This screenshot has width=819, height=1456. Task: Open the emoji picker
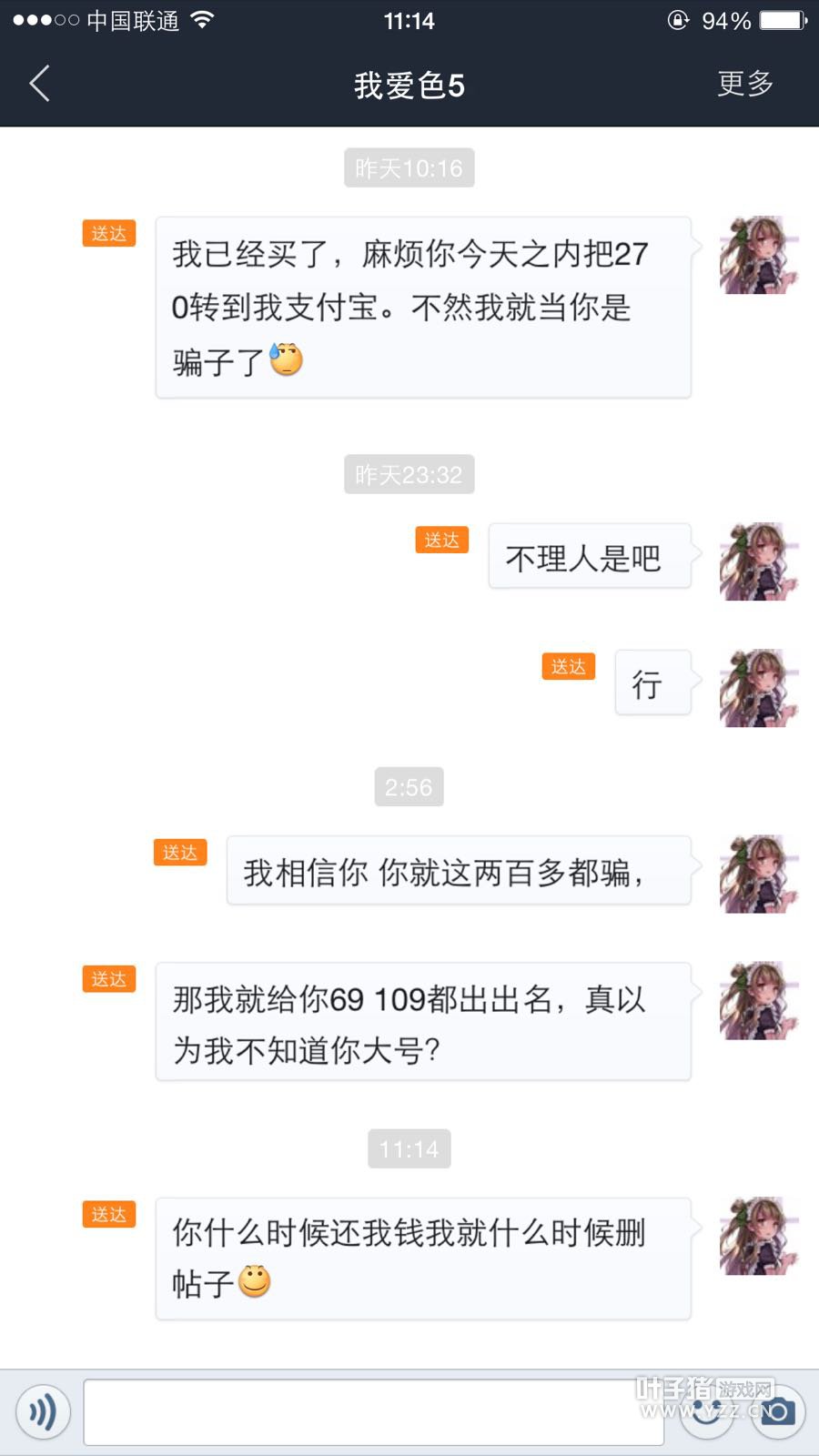pyautogui.click(x=706, y=1413)
